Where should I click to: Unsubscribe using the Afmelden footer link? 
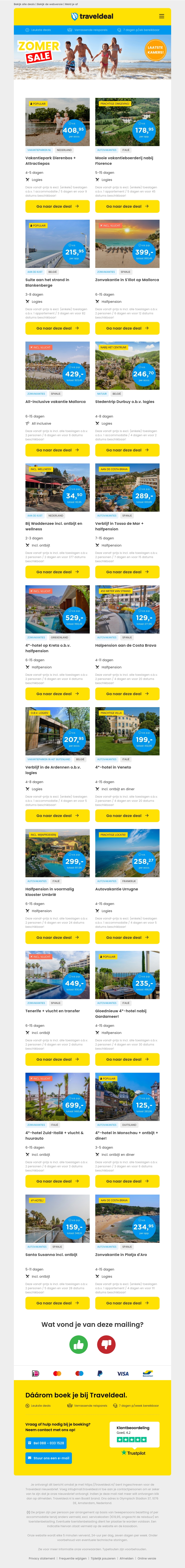(126, 1558)
